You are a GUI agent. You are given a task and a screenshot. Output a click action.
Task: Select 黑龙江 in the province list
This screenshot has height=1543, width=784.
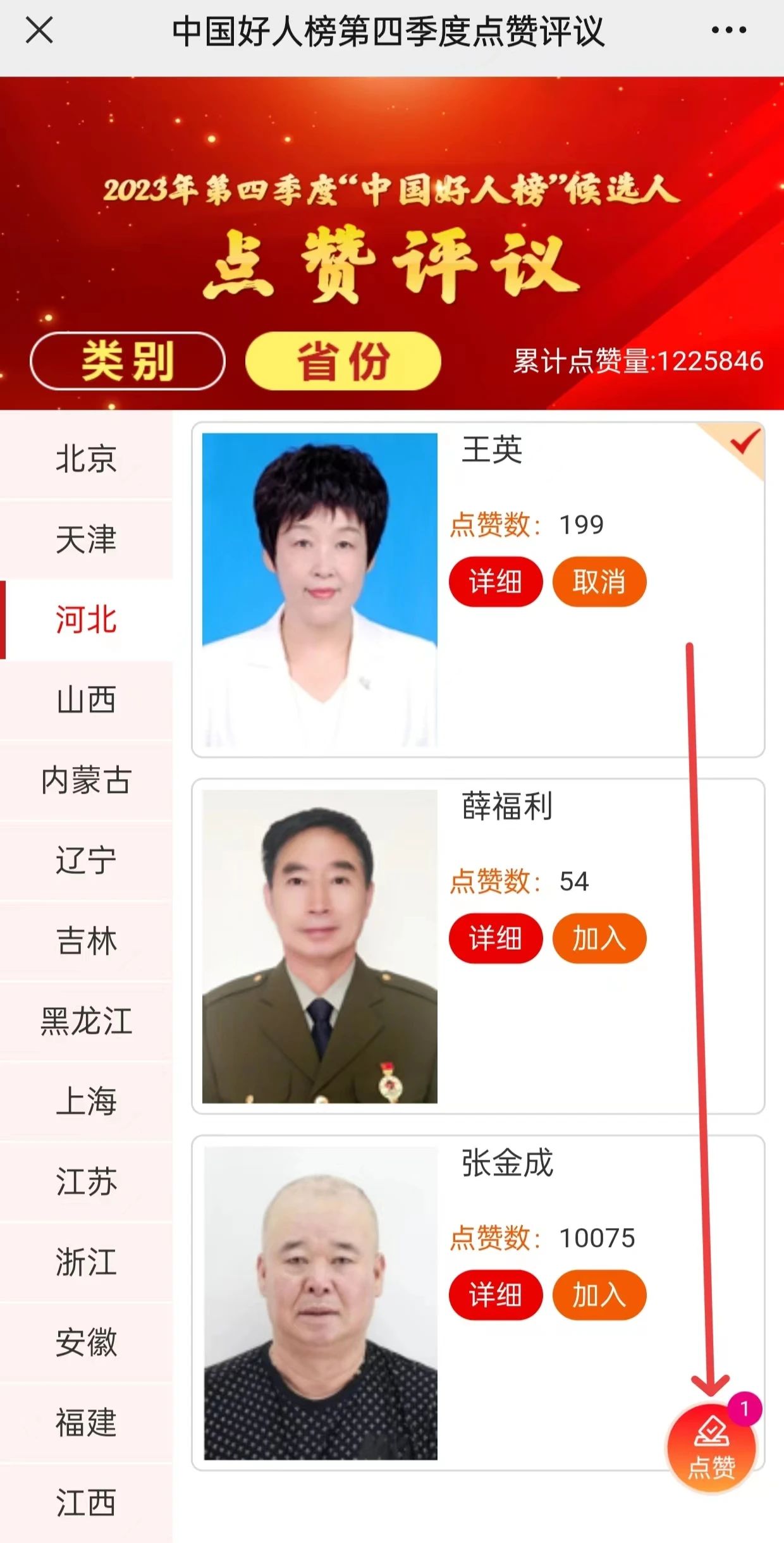pos(86,1021)
